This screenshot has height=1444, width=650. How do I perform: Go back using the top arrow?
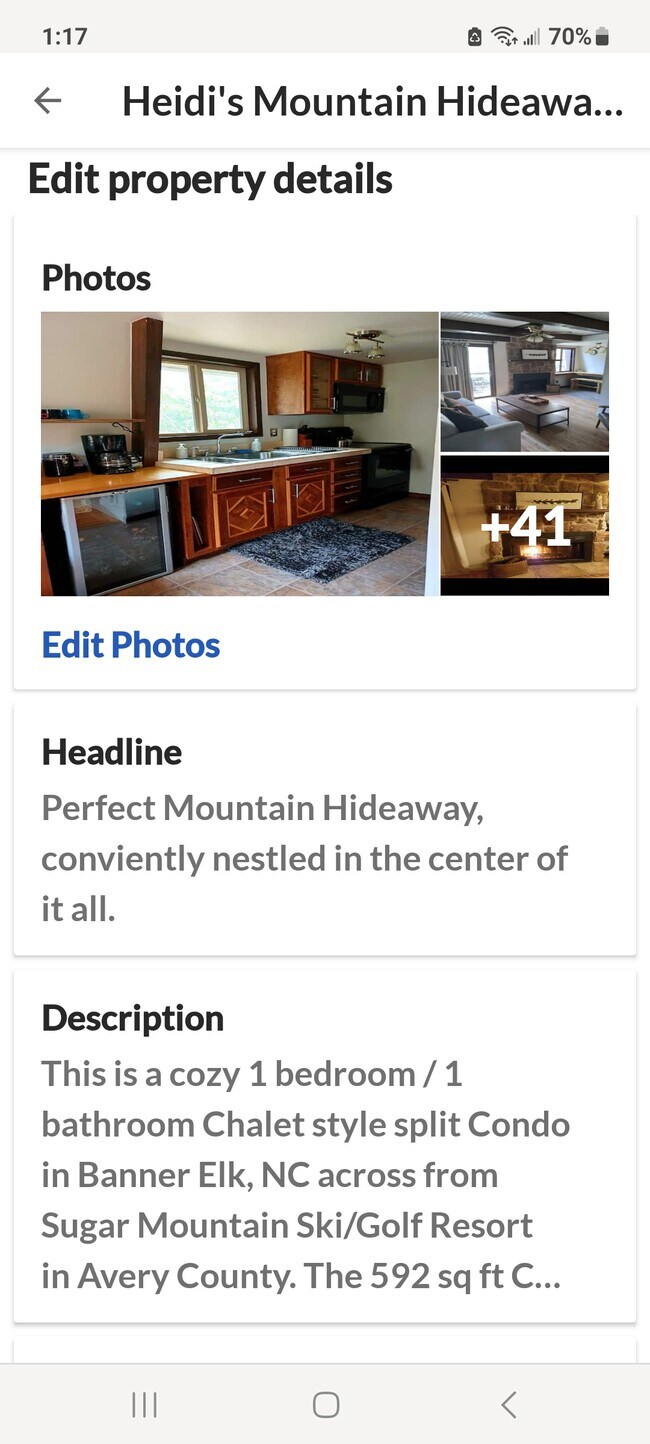pyautogui.click(x=47, y=100)
